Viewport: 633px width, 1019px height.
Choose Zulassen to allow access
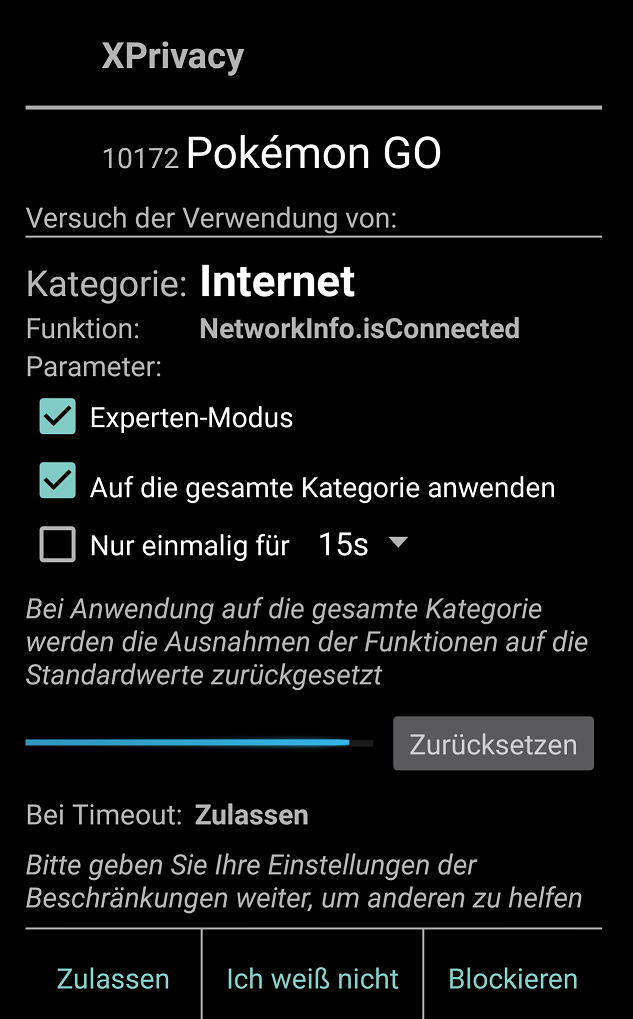click(x=113, y=979)
